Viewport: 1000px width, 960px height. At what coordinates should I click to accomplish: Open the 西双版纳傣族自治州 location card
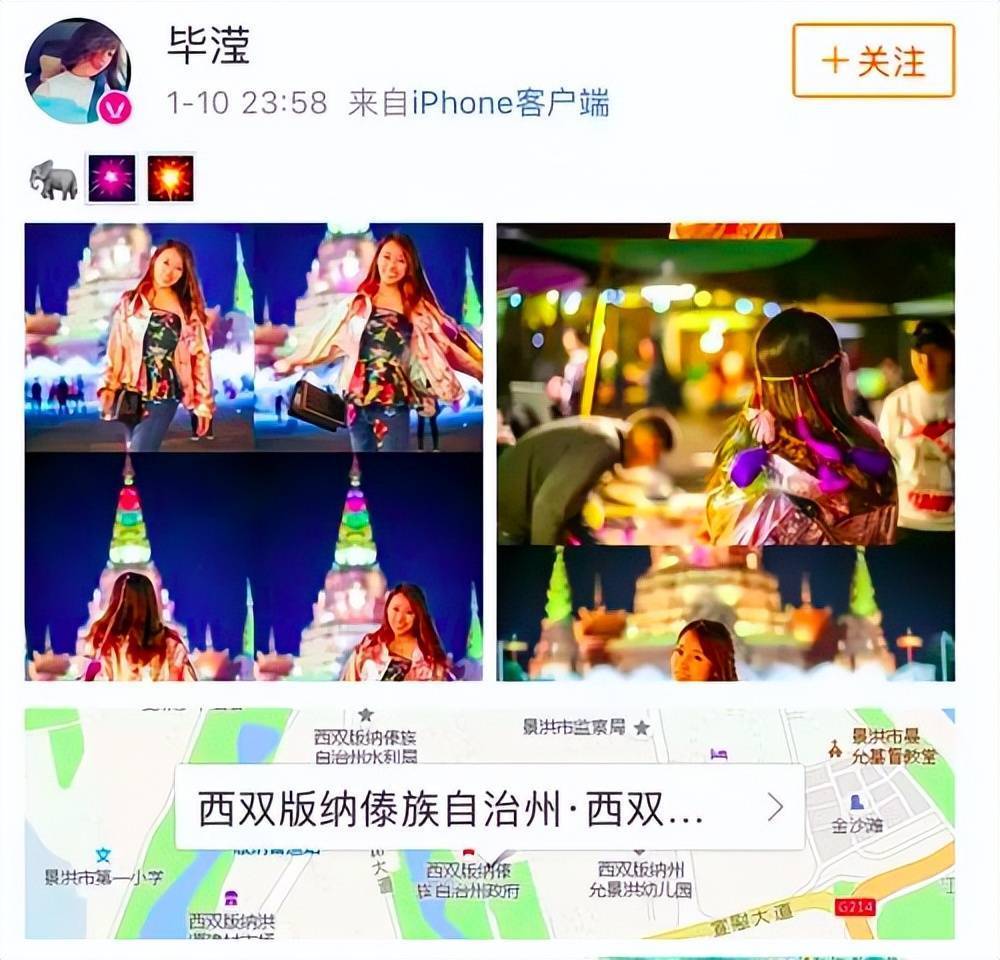click(x=489, y=807)
